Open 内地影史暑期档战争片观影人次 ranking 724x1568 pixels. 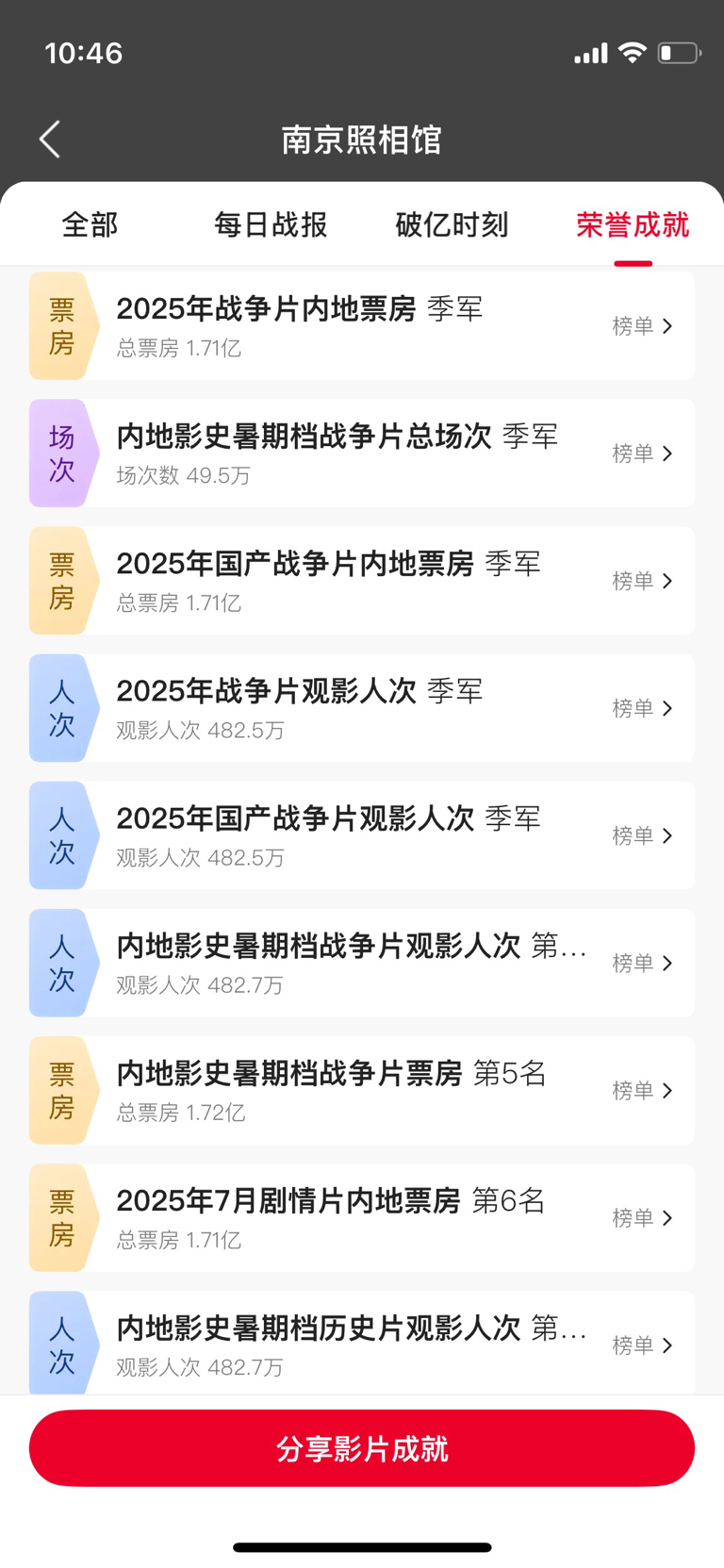click(x=362, y=963)
